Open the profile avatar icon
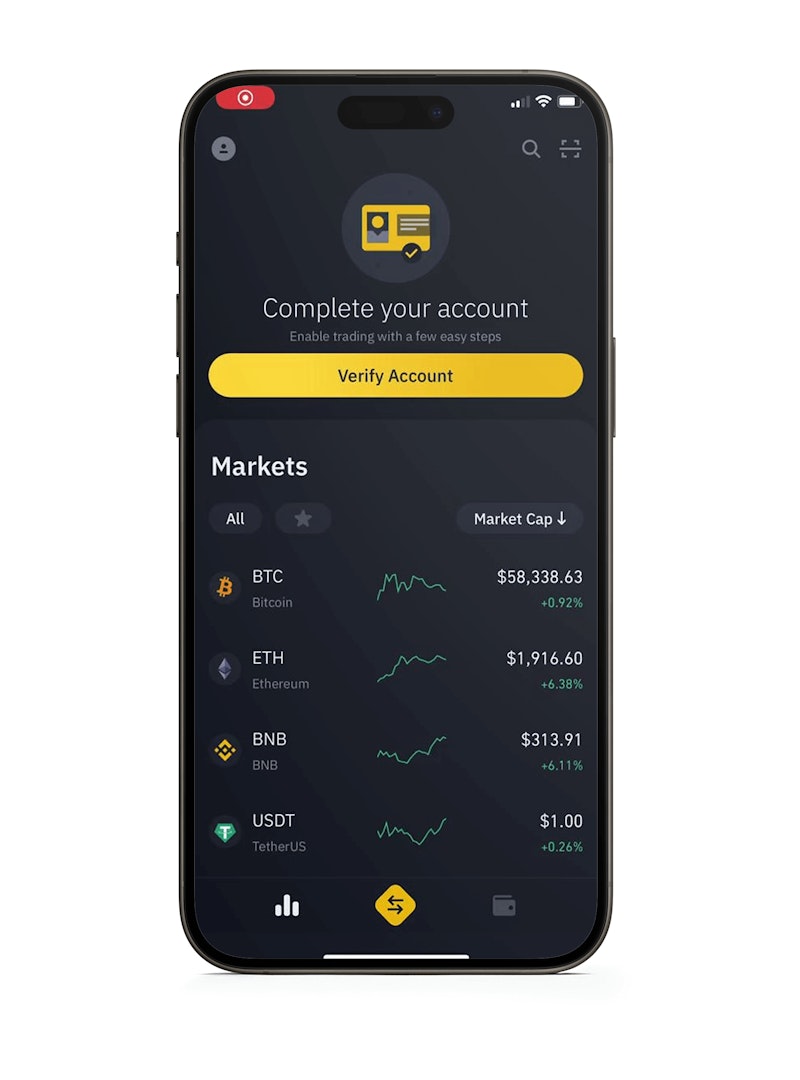 224,149
